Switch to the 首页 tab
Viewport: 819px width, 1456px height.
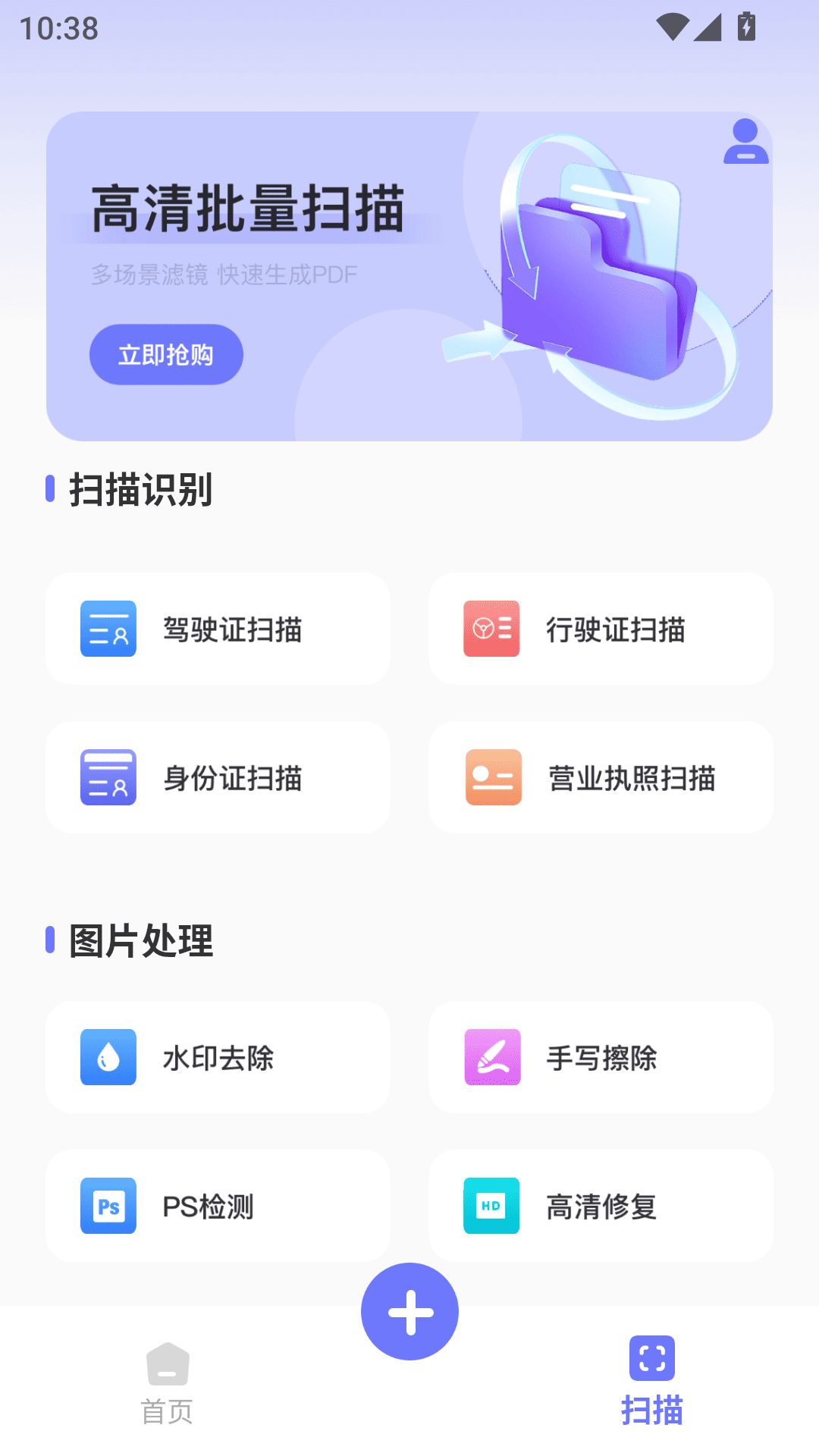166,1388
